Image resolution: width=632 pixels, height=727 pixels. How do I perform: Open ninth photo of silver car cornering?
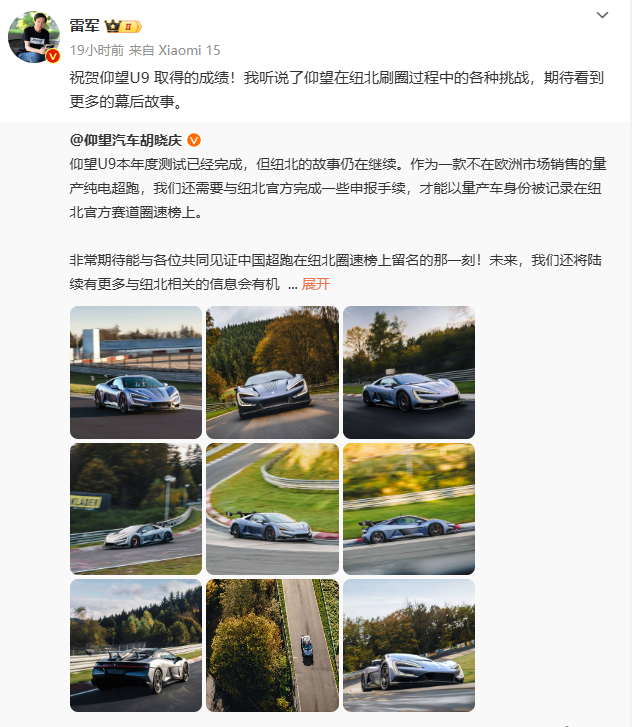[x=408, y=645]
